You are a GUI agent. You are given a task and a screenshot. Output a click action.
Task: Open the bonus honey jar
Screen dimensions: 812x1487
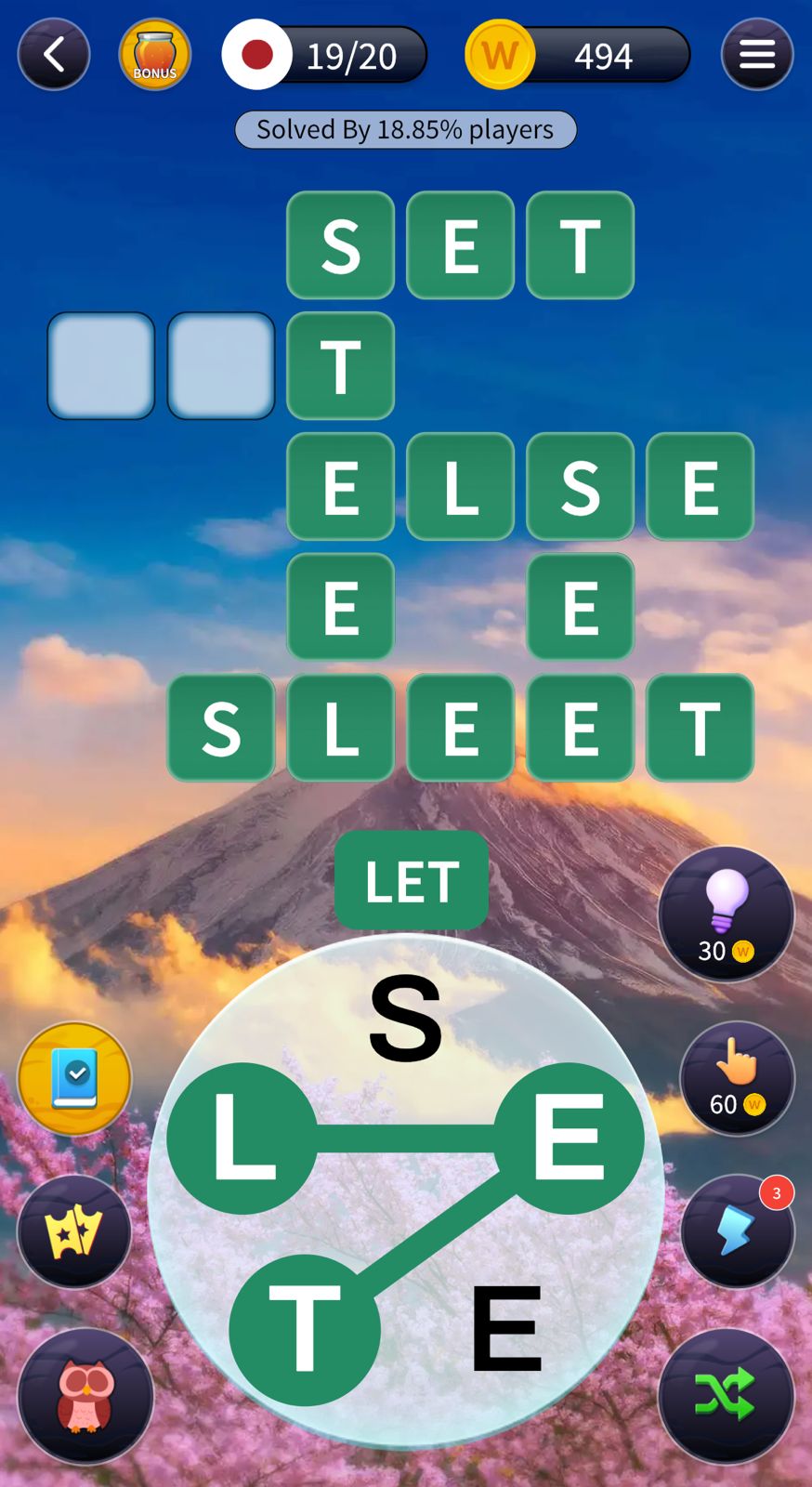pyautogui.click(x=155, y=55)
